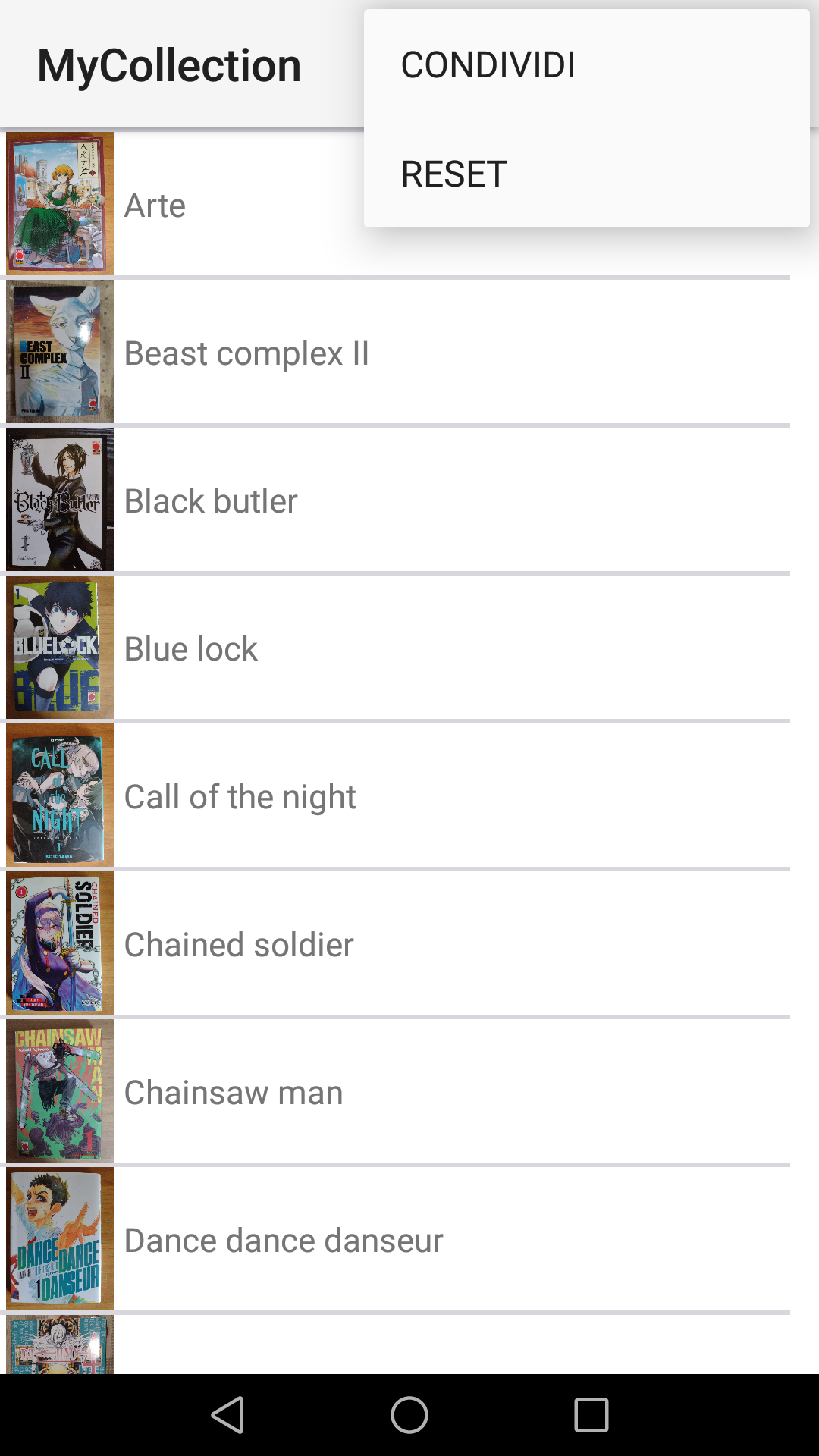819x1456 pixels.
Task: Open Beast complex II entry
Action: coord(246,353)
